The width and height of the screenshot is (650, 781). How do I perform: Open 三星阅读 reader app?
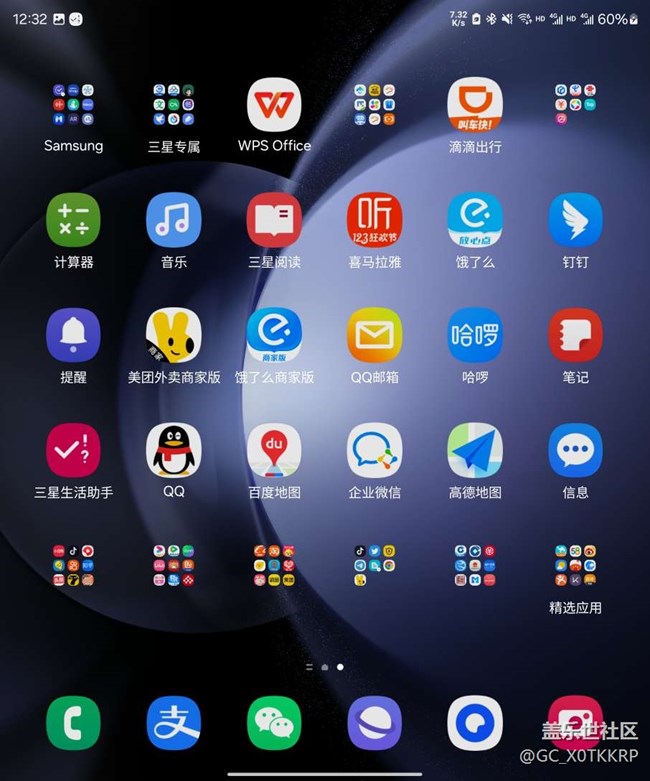[274, 221]
